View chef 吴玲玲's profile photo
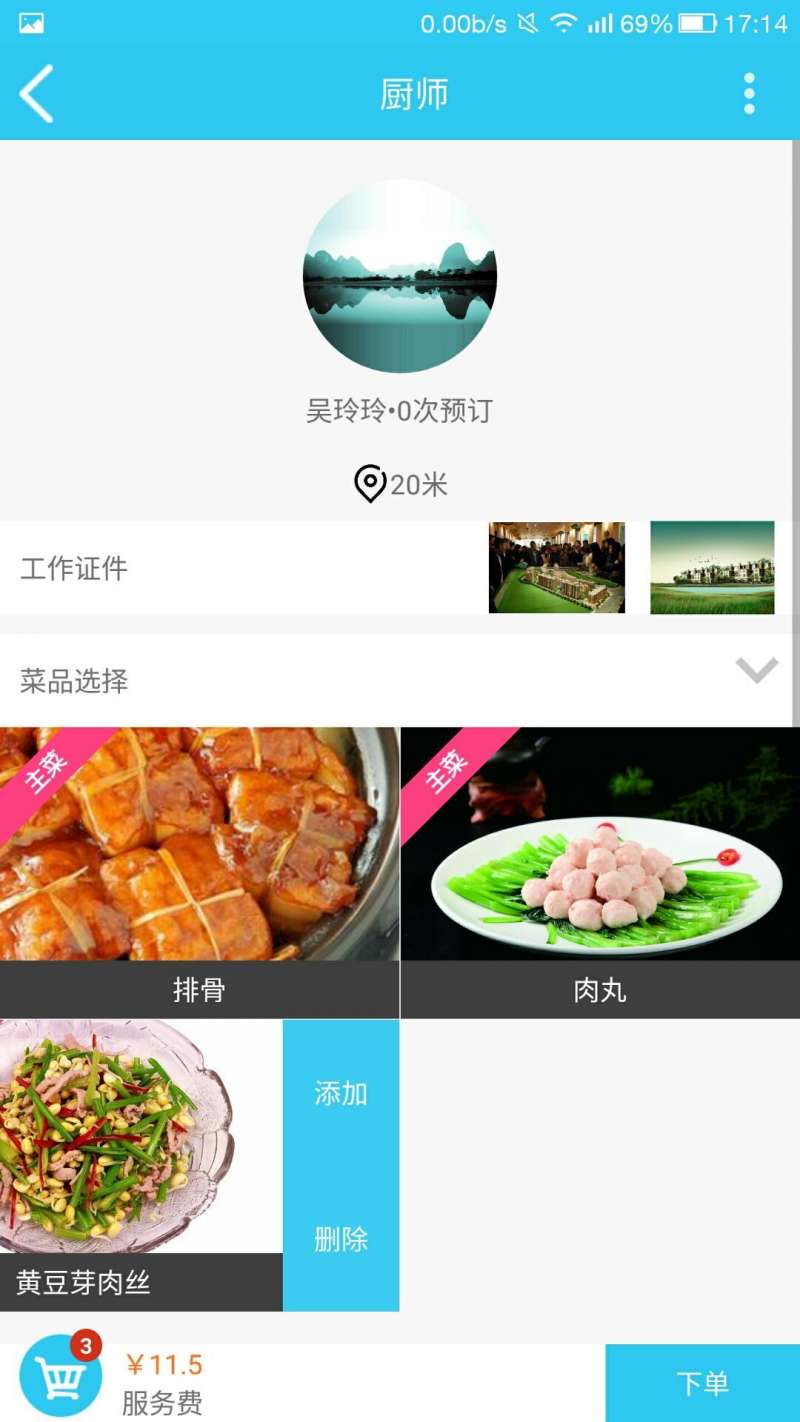Viewport: 800px width, 1422px height. (x=400, y=277)
